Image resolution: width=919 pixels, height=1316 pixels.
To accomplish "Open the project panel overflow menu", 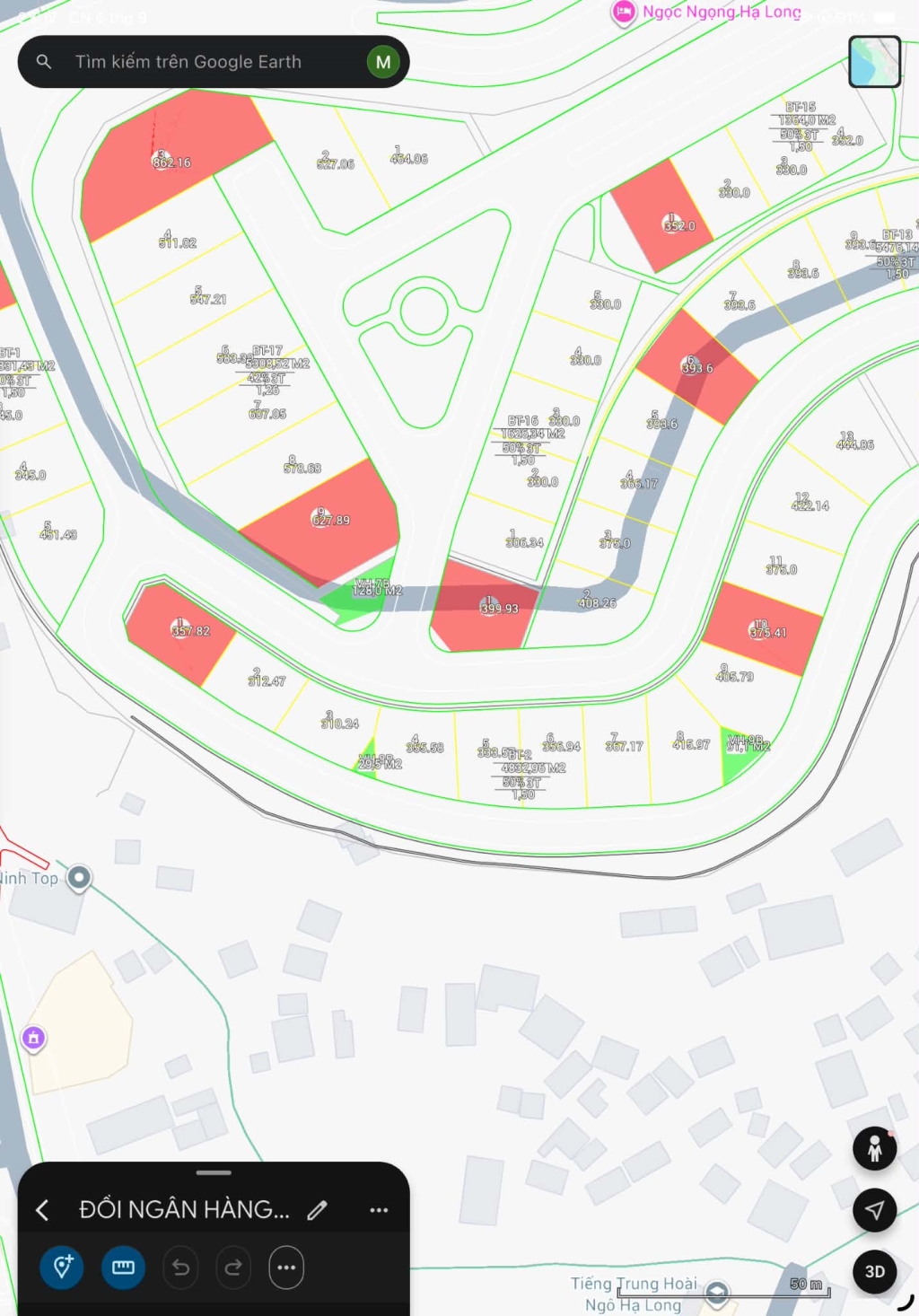I will click(x=379, y=1210).
